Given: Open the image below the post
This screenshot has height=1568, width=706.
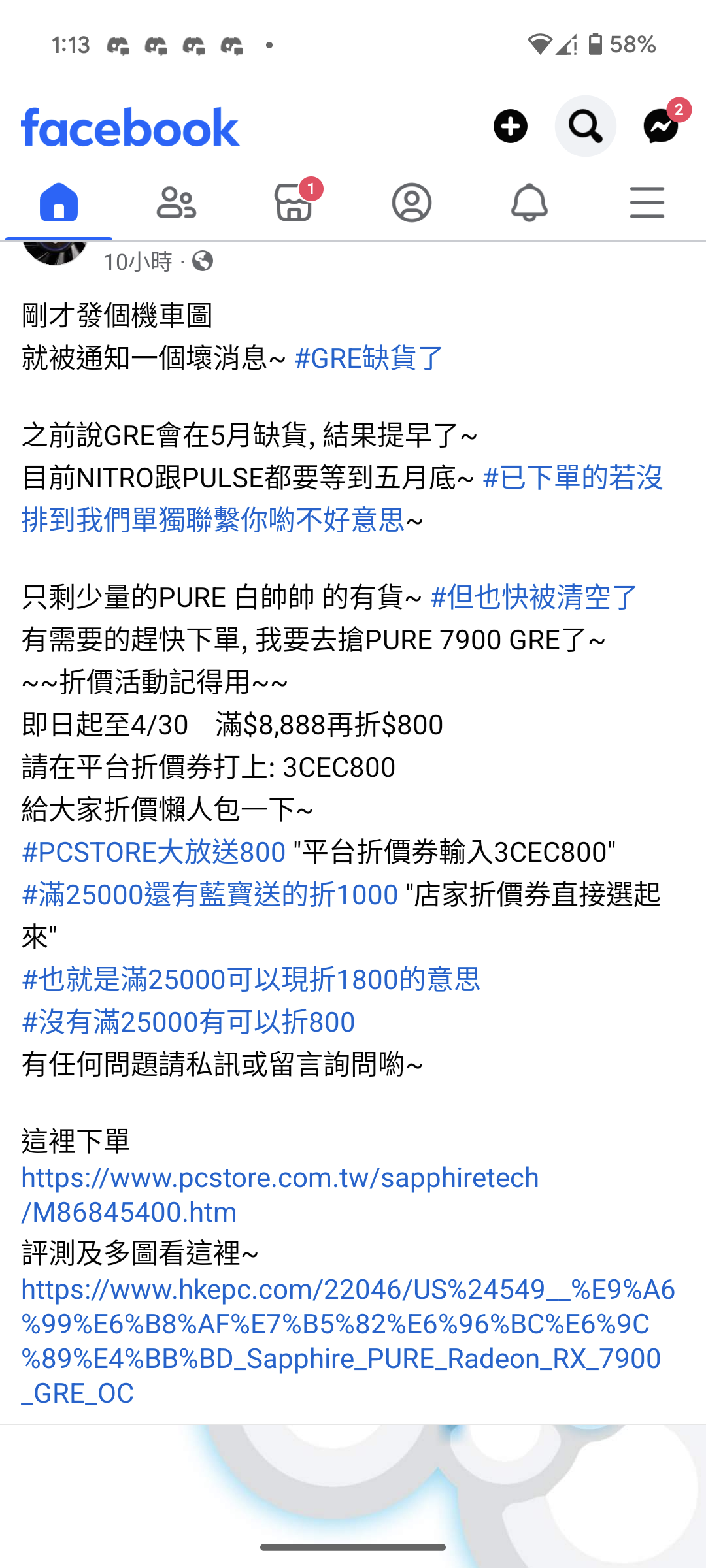Looking at the screenshot, I should pos(353,1496).
